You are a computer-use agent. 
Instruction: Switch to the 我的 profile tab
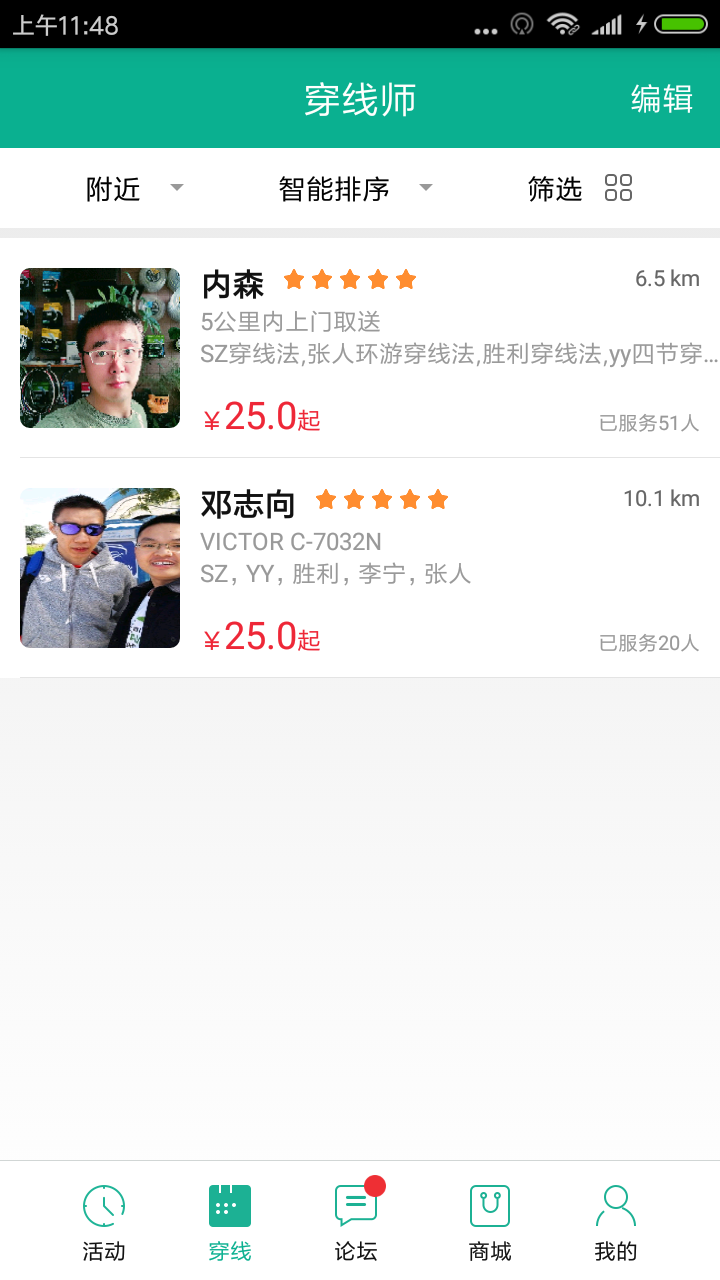click(x=615, y=1222)
